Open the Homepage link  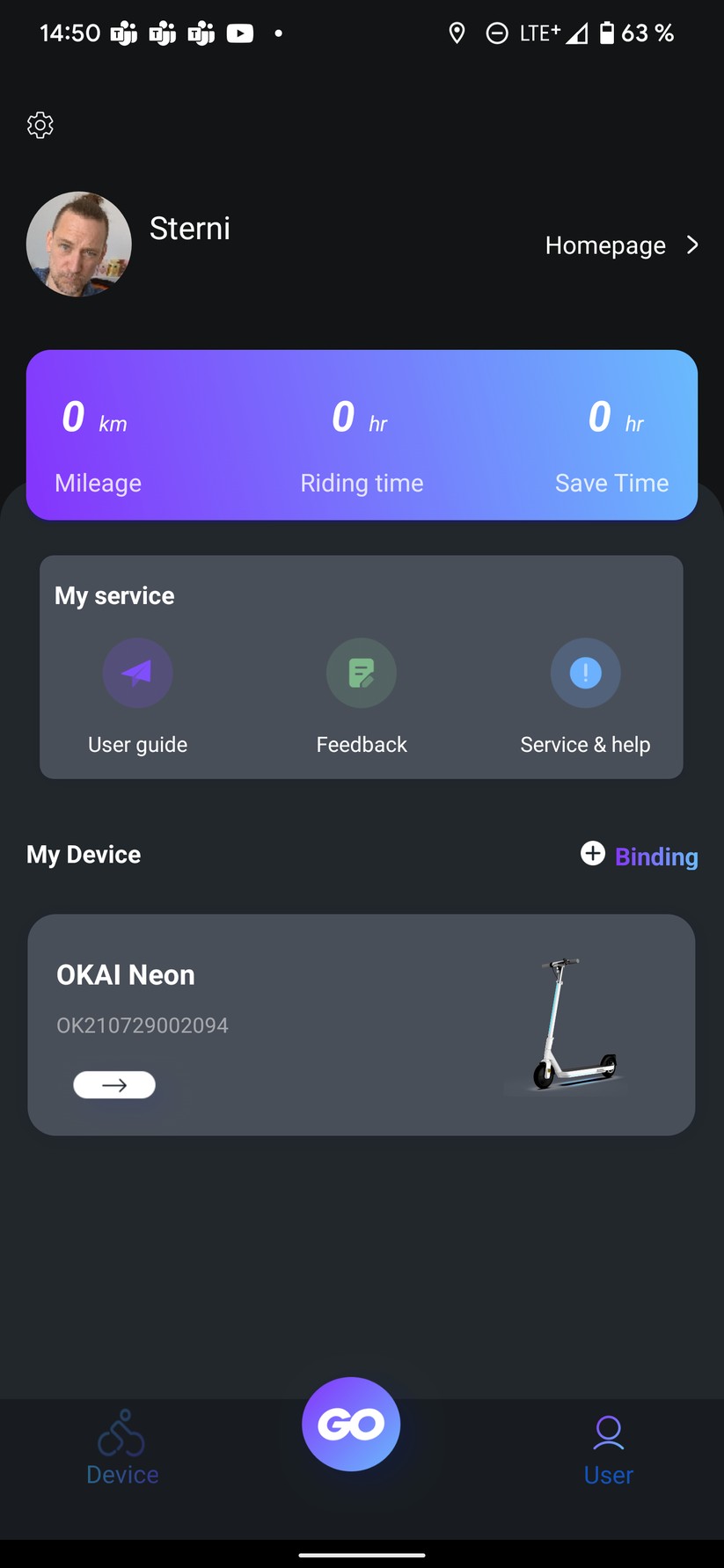[620, 245]
